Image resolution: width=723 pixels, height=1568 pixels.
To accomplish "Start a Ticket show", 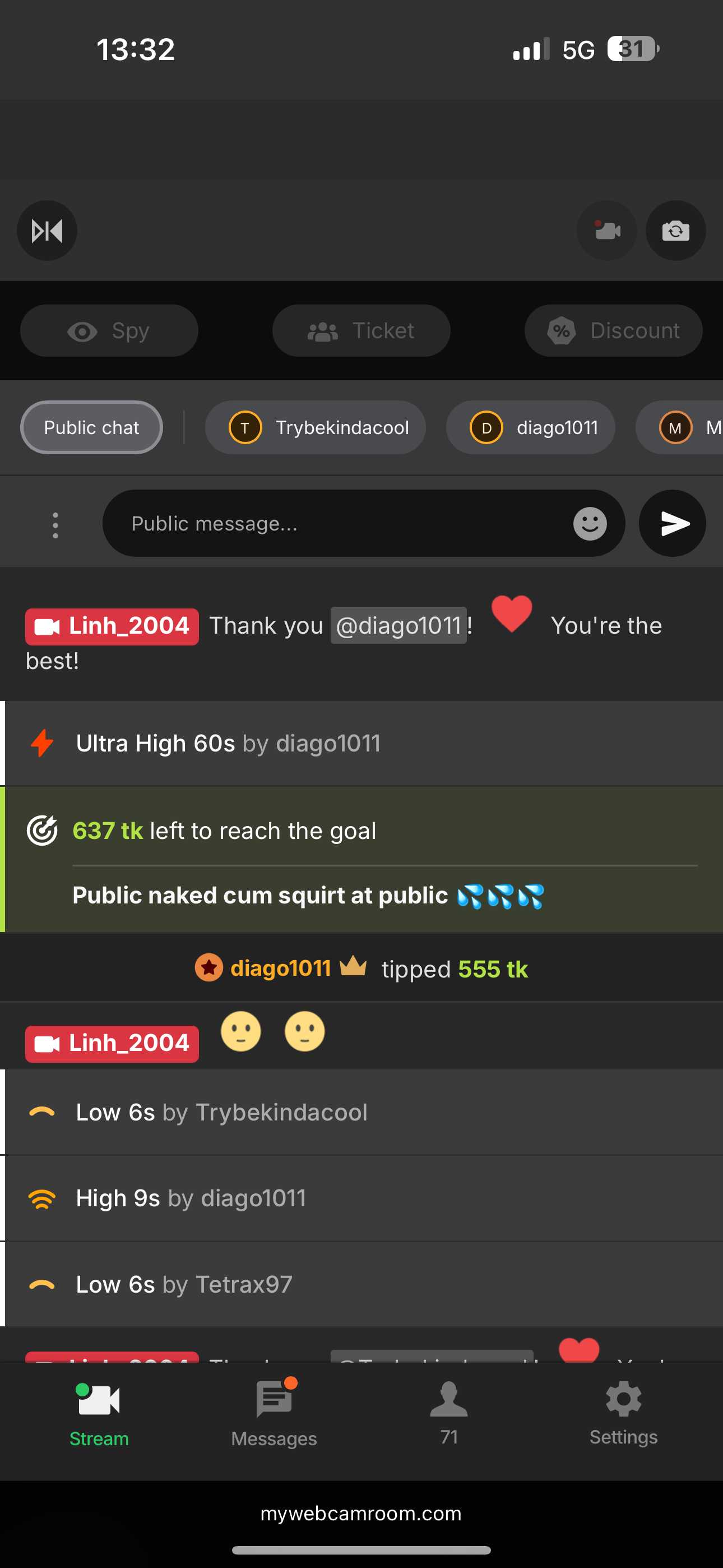I will [x=361, y=330].
